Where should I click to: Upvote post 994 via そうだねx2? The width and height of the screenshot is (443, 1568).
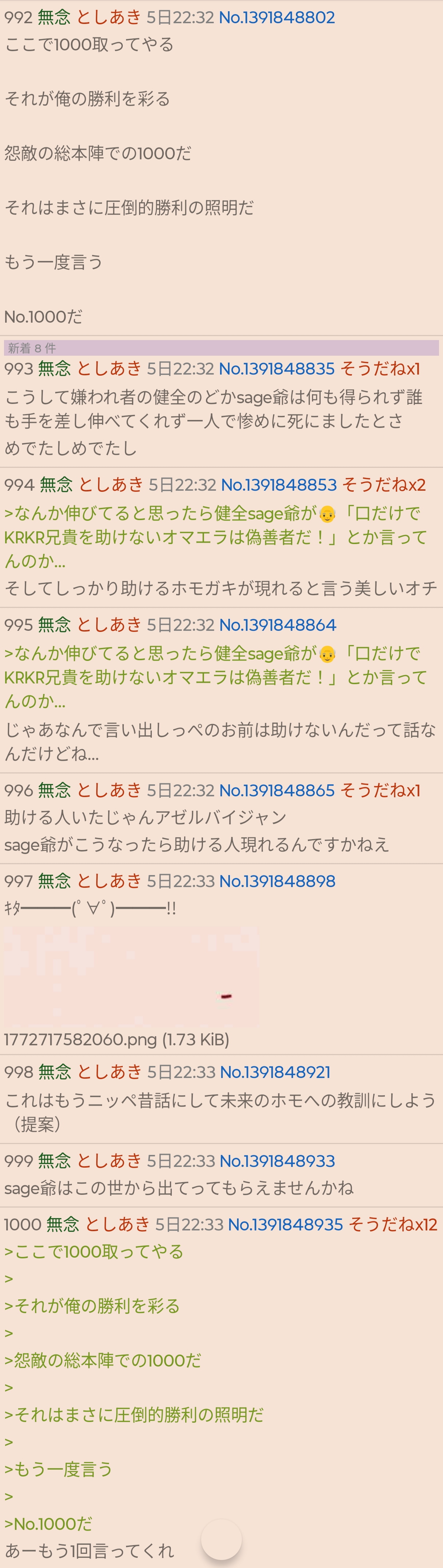click(384, 485)
